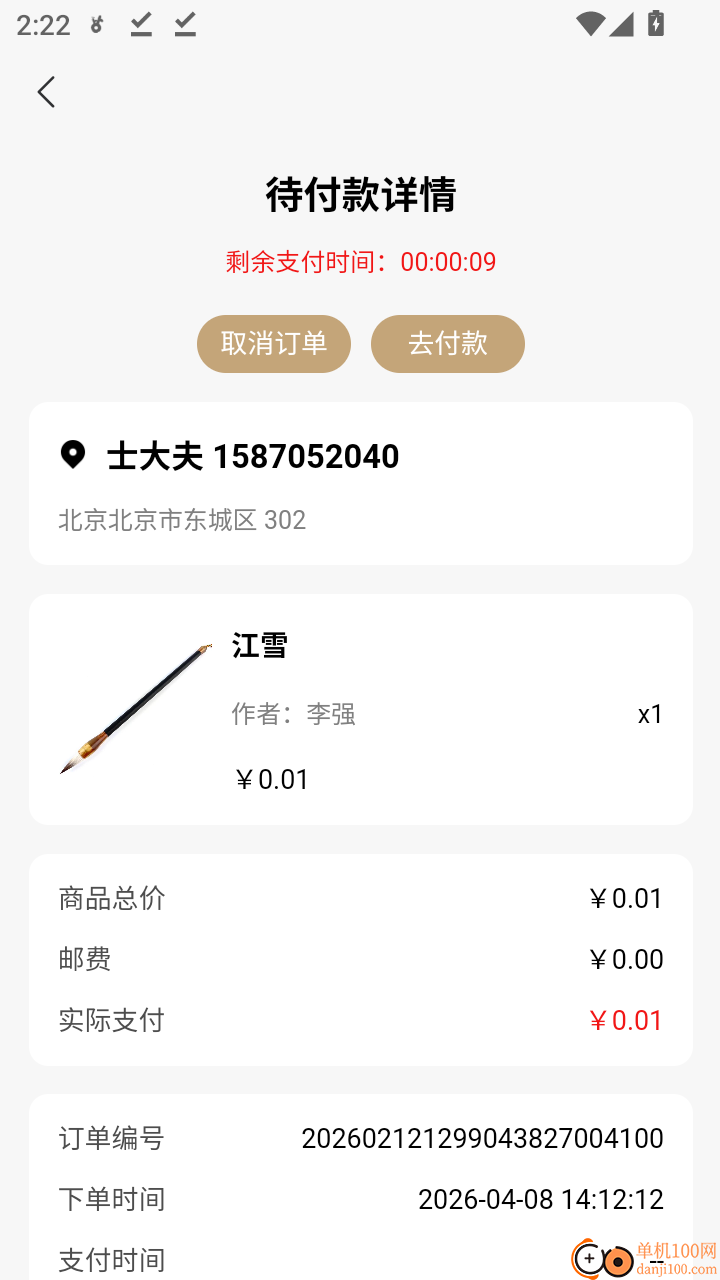Screen dimensions: 720x1280
Task: Tap the second checkmark notification icon
Action: [183, 25]
